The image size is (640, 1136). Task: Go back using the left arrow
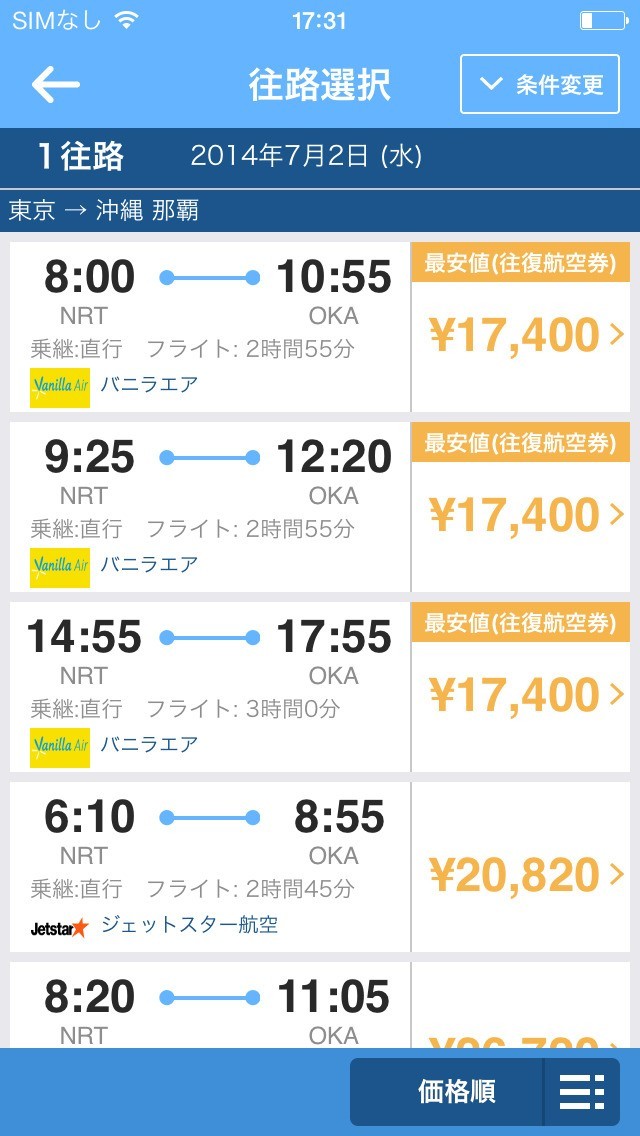pyautogui.click(x=55, y=85)
